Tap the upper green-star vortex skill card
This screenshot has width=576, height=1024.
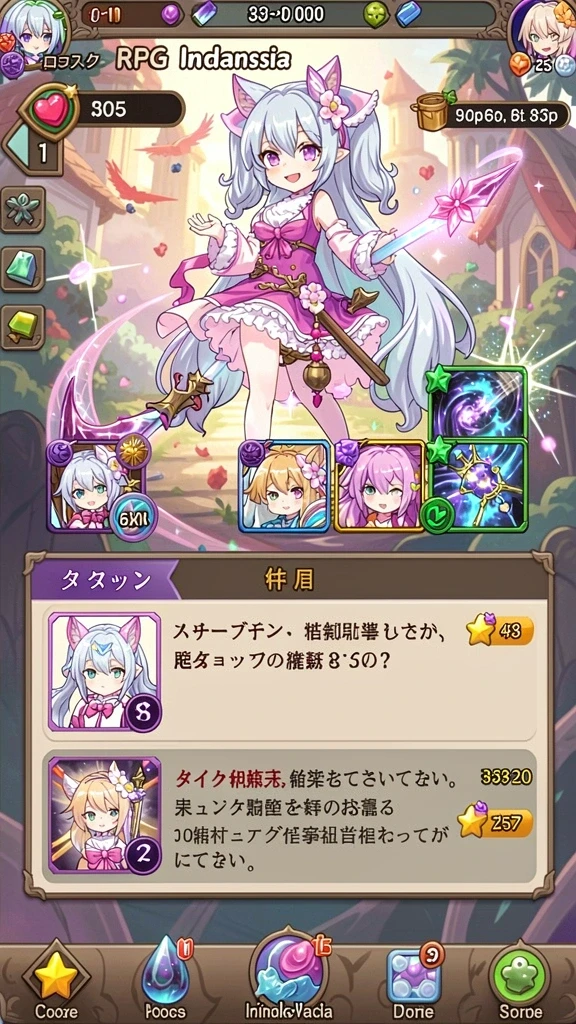click(477, 405)
